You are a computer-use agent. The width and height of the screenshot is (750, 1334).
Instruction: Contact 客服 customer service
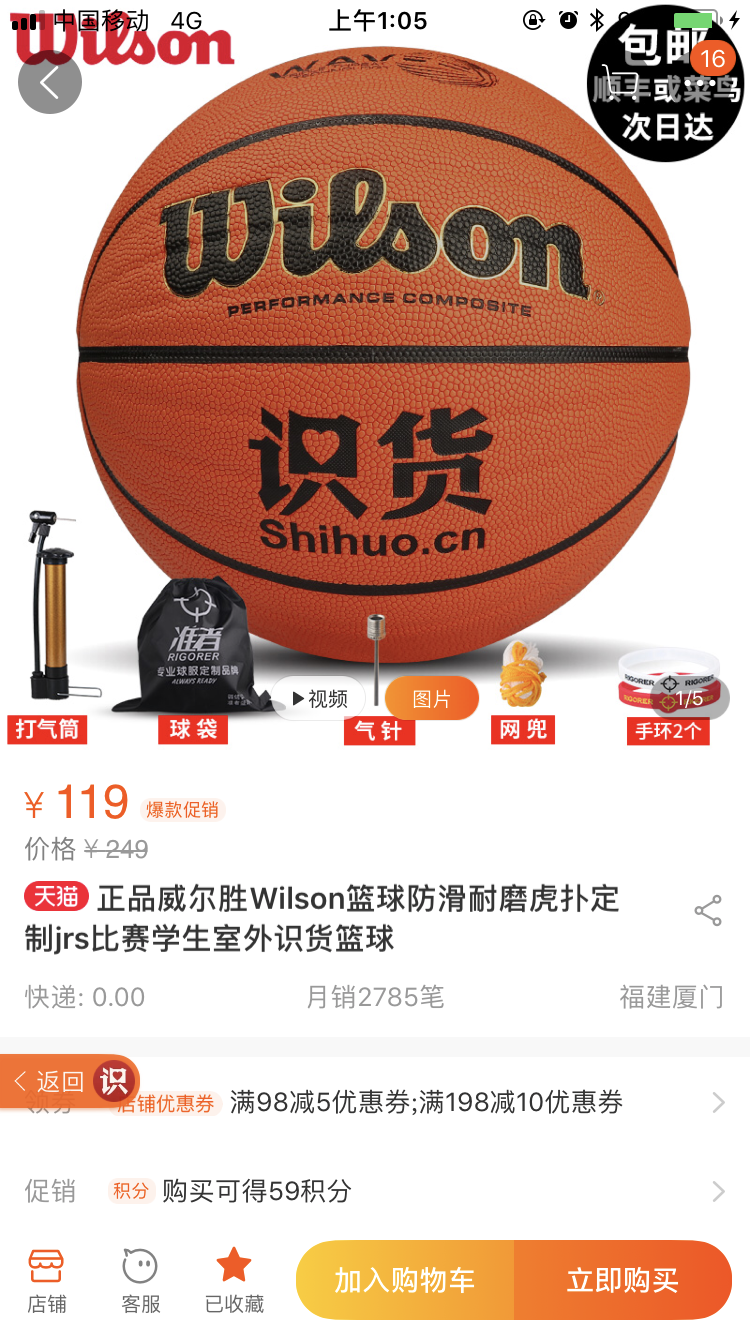click(140, 1281)
